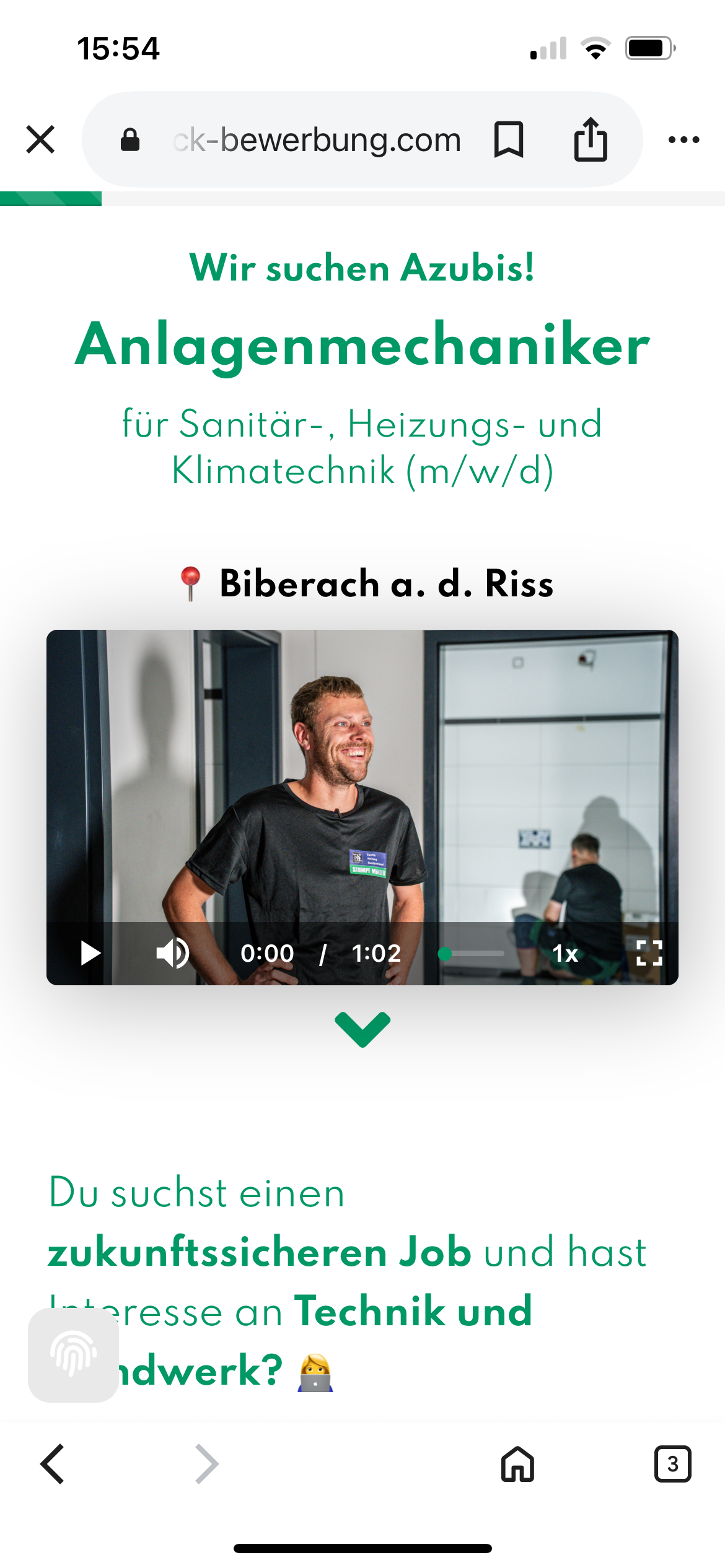Mute the video sound
725x1568 pixels.
(172, 953)
